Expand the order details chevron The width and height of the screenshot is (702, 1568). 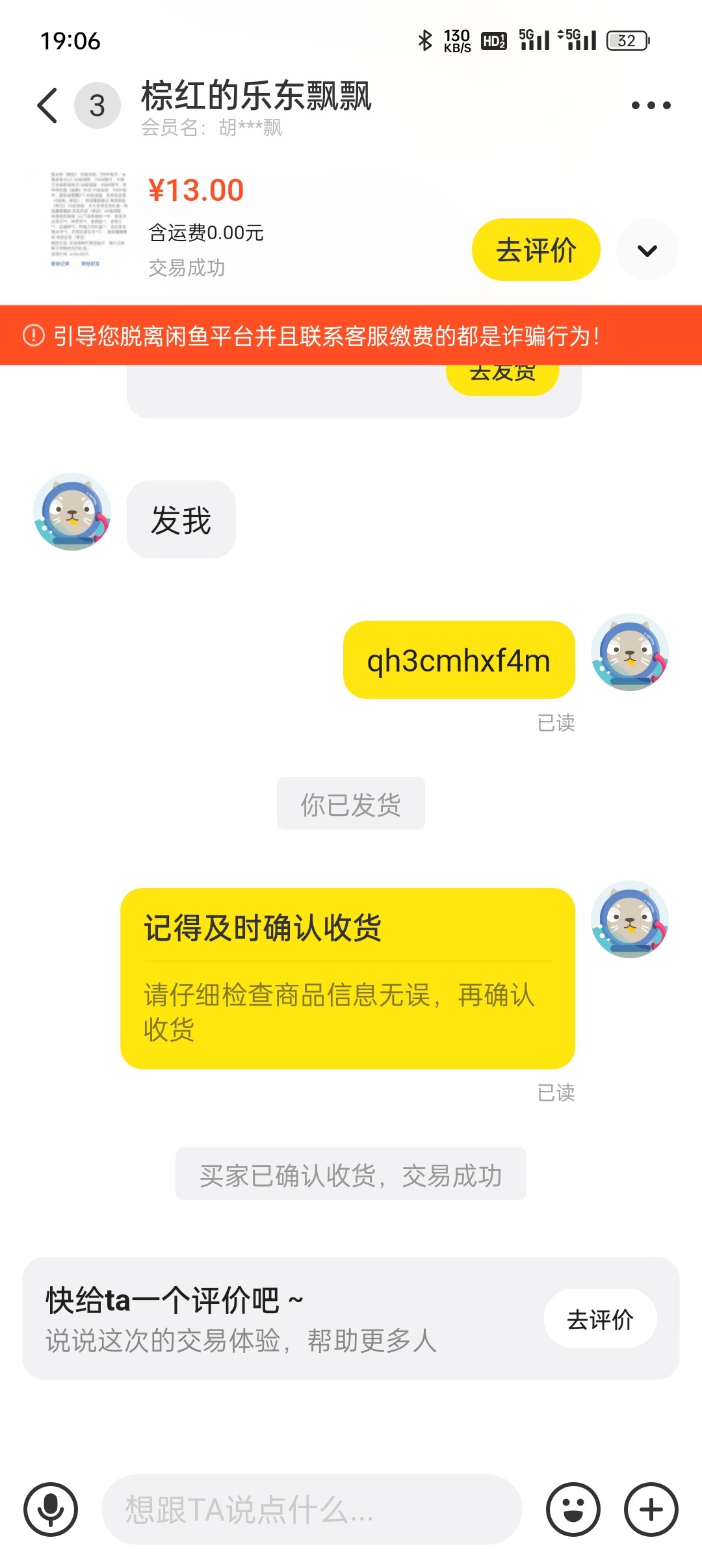tap(647, 250)
